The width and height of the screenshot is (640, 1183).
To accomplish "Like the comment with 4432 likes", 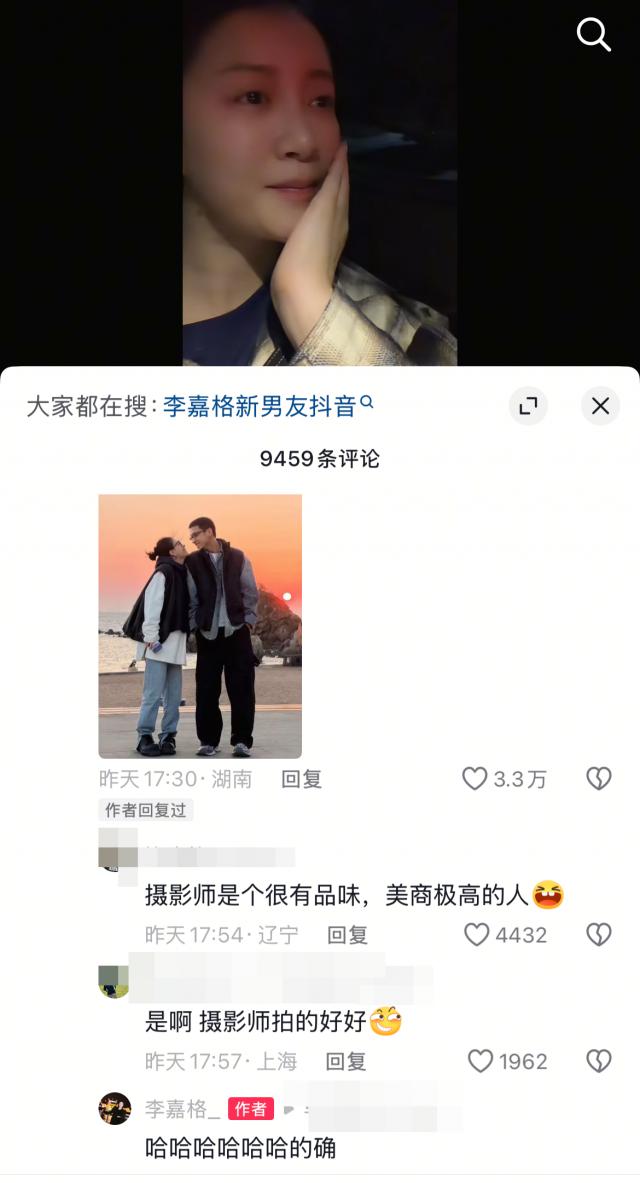I will (477, 935).
